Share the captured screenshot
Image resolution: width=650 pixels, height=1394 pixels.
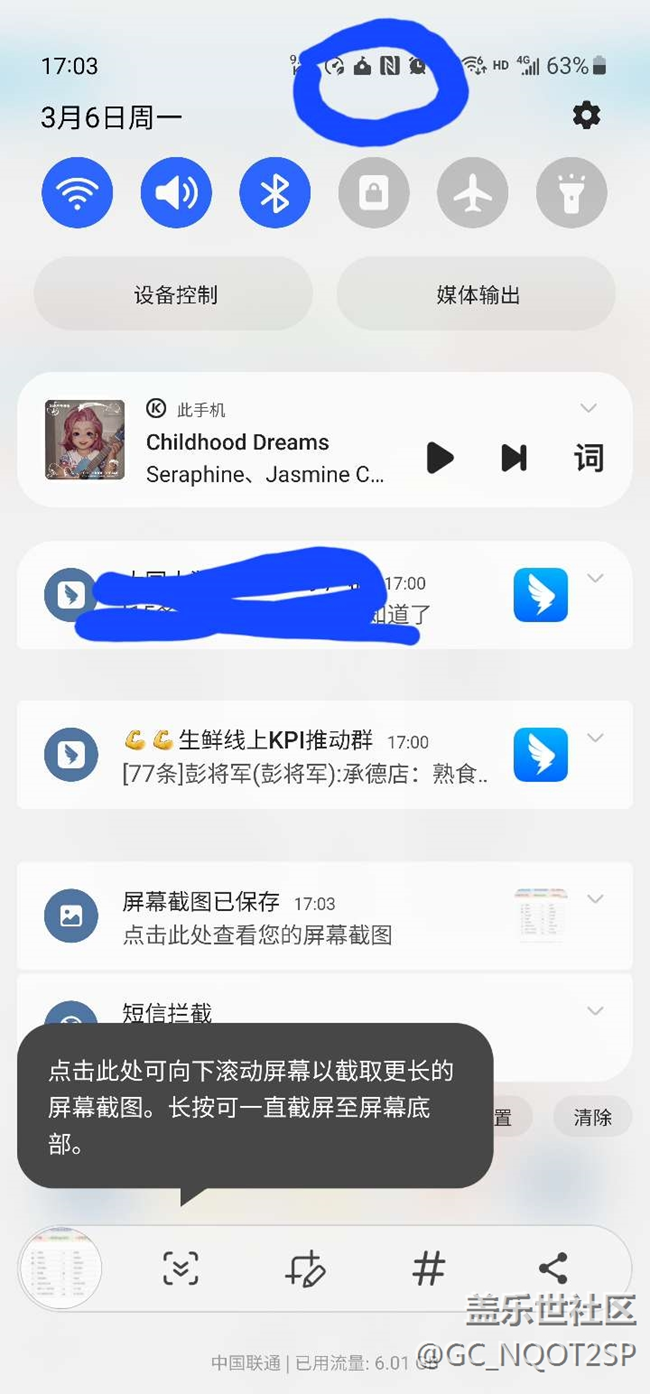click(553, 1268)
